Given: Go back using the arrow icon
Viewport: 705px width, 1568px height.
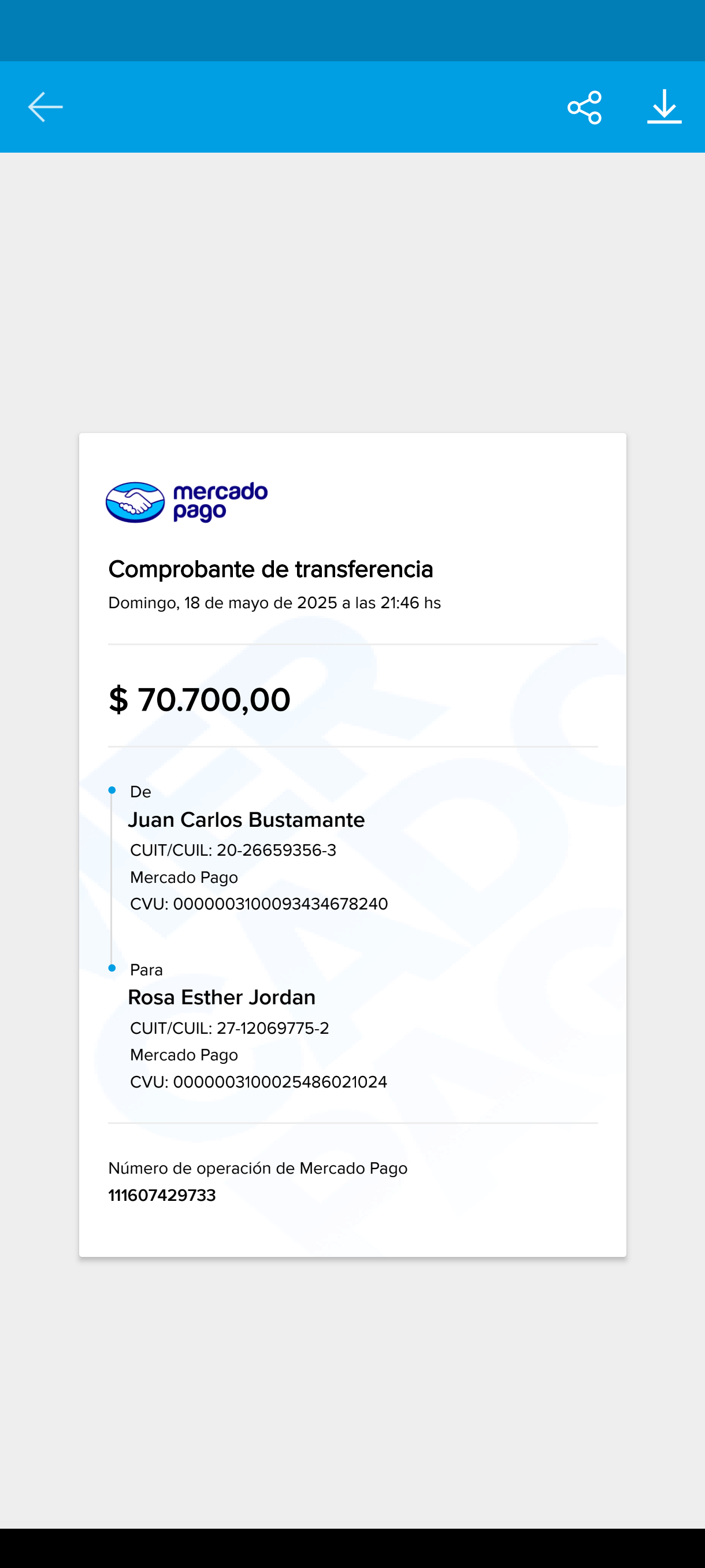Looking at the screenshot, I should [x=45, y=107].
